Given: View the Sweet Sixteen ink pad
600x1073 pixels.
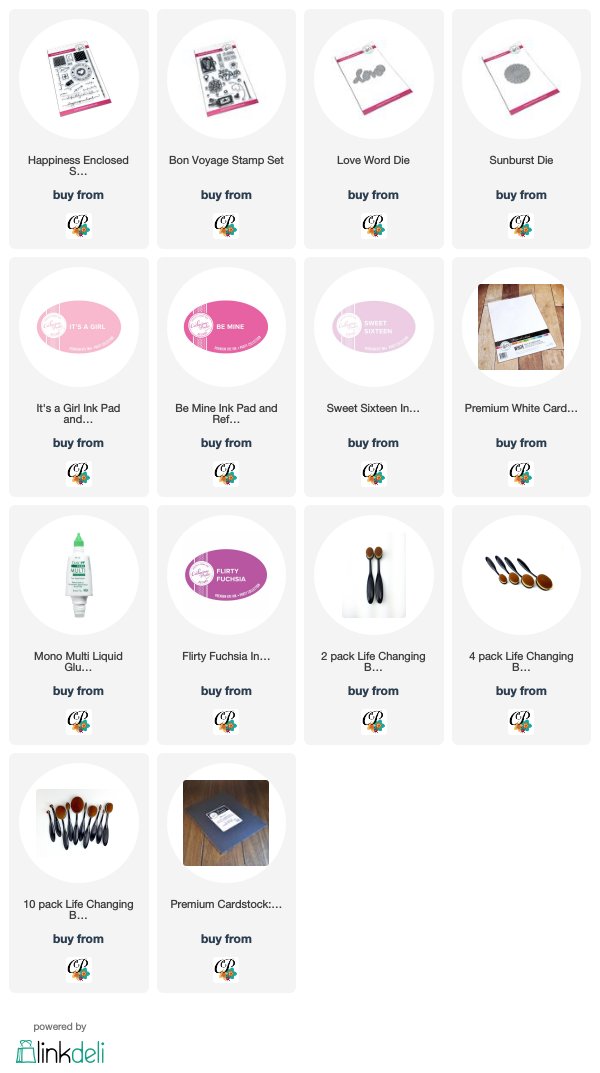Looking at the screenshot, I should 374,377.
